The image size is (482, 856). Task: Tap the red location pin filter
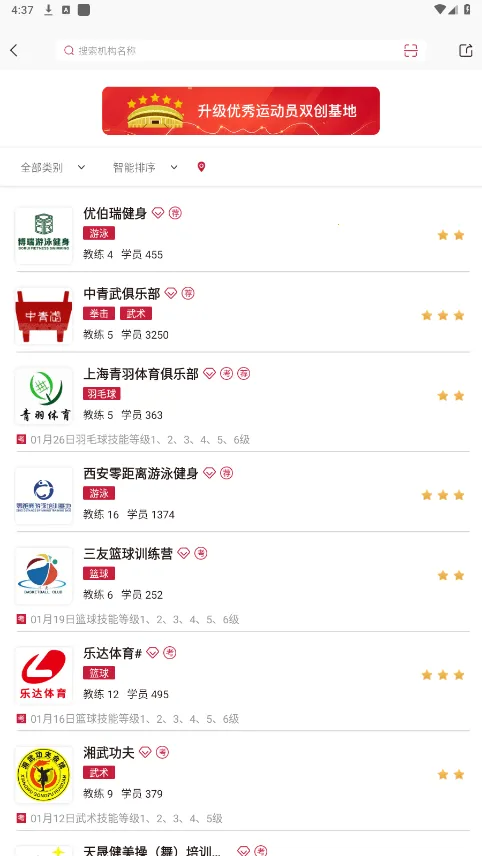click(201, 167)
